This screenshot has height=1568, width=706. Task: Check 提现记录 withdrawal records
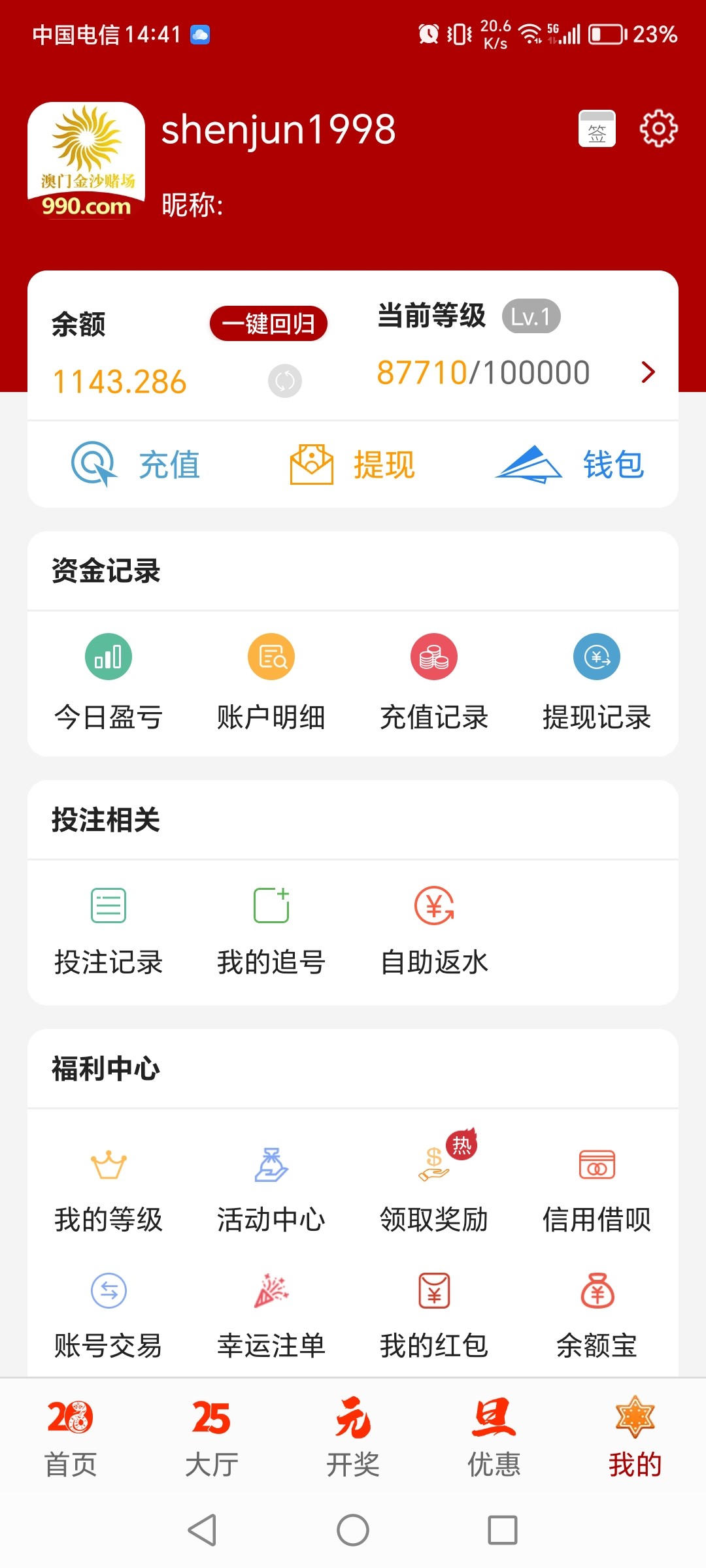coord(596,679)
